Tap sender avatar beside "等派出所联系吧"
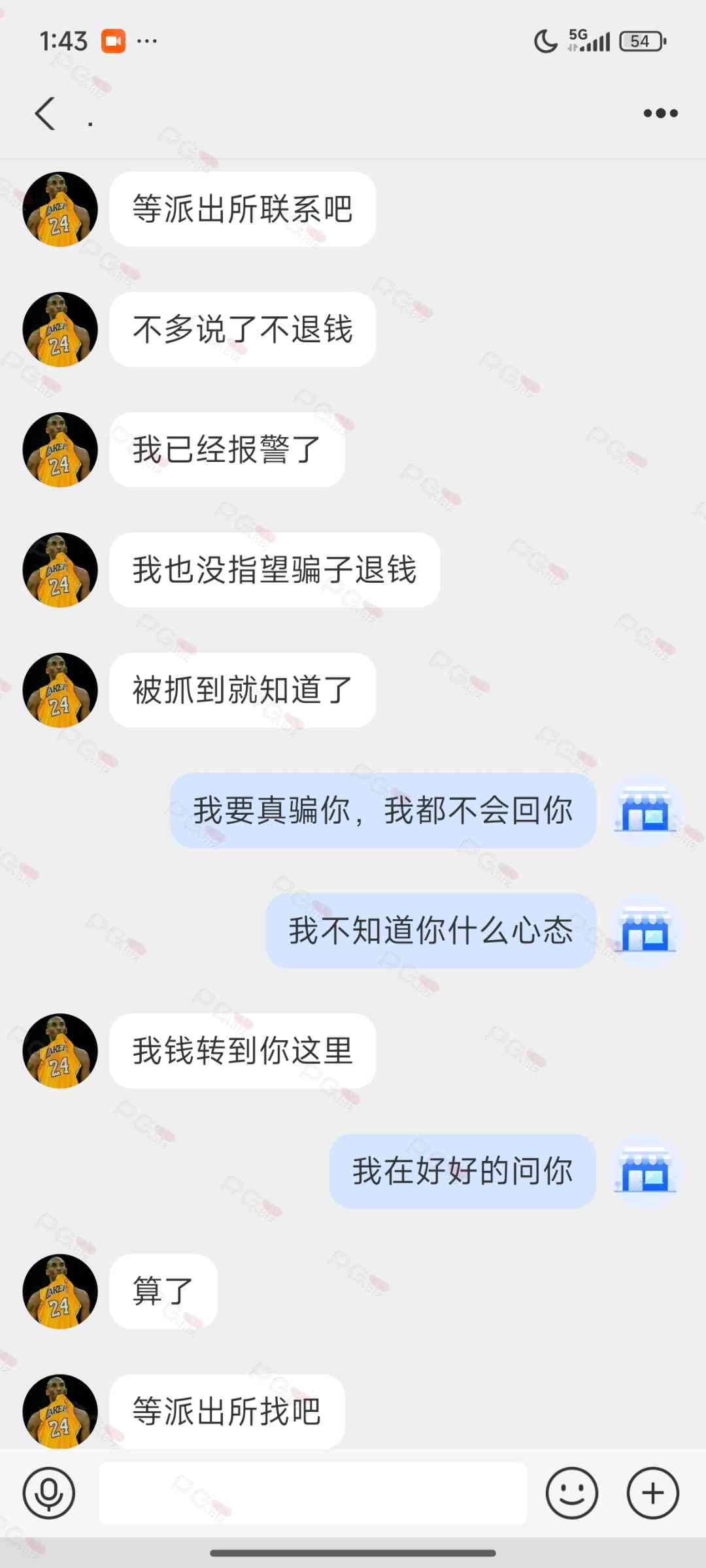Viewport: 706px width, 1568px height. click(60, 210)
